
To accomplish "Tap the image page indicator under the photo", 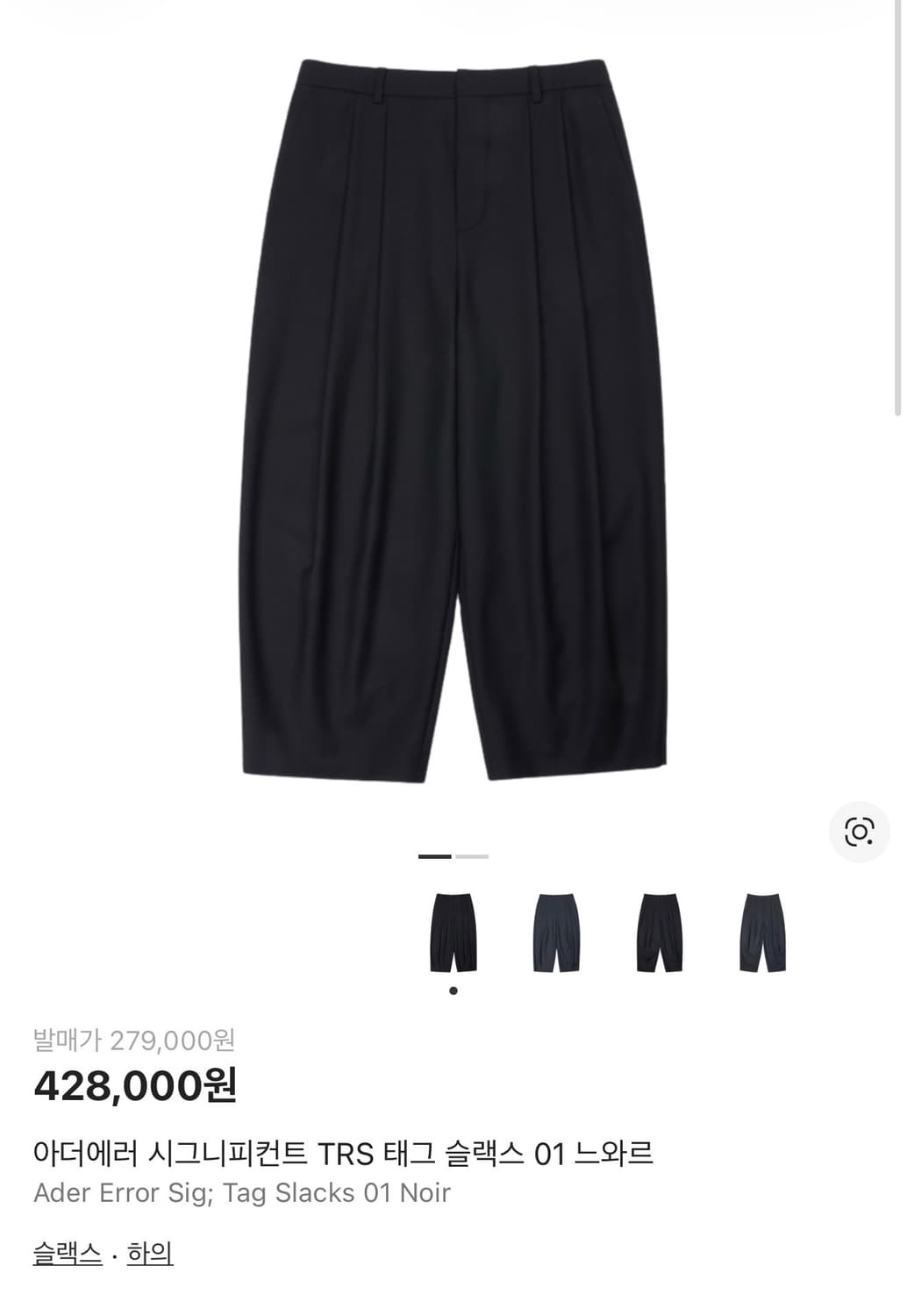I will (x=453, y=856).
